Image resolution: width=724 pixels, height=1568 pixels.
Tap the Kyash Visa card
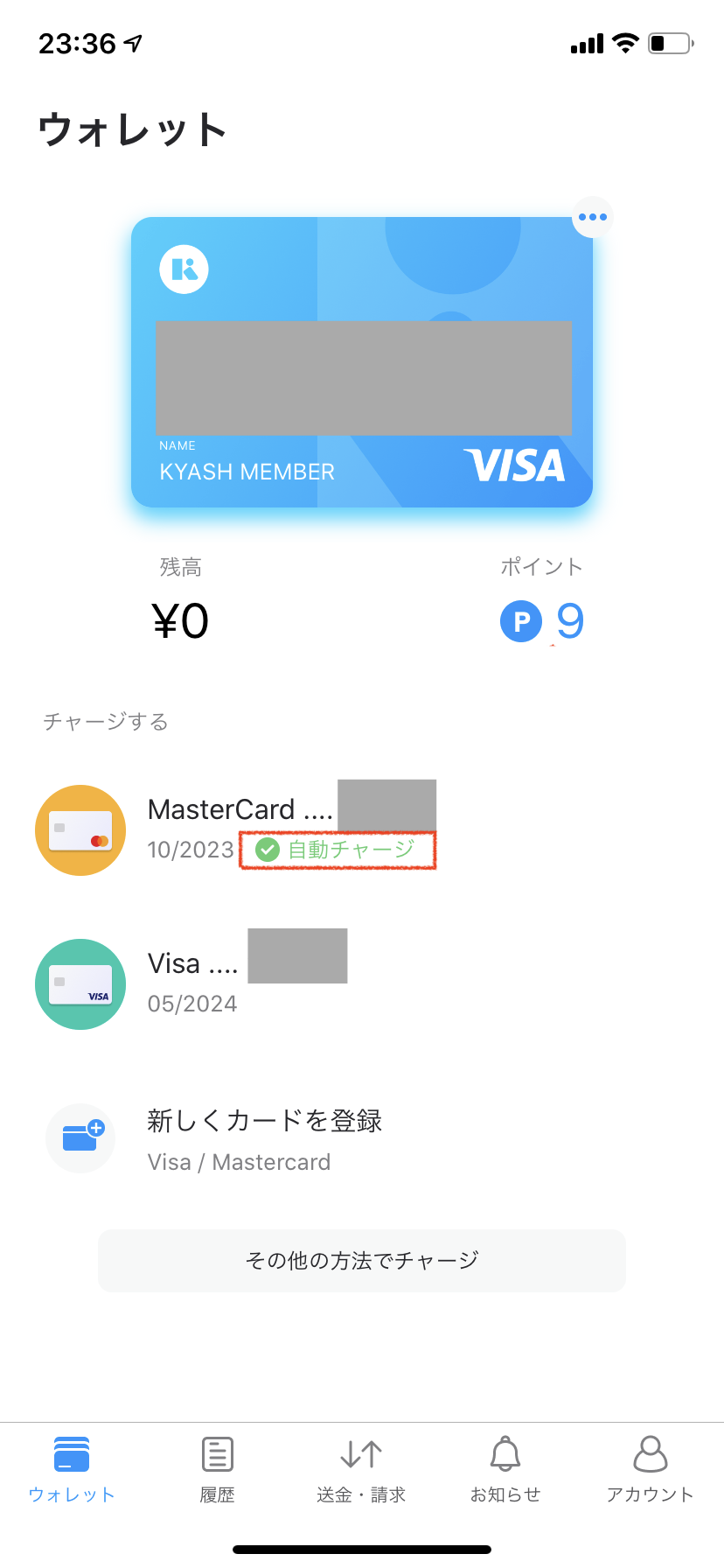(x=361, y=362)
